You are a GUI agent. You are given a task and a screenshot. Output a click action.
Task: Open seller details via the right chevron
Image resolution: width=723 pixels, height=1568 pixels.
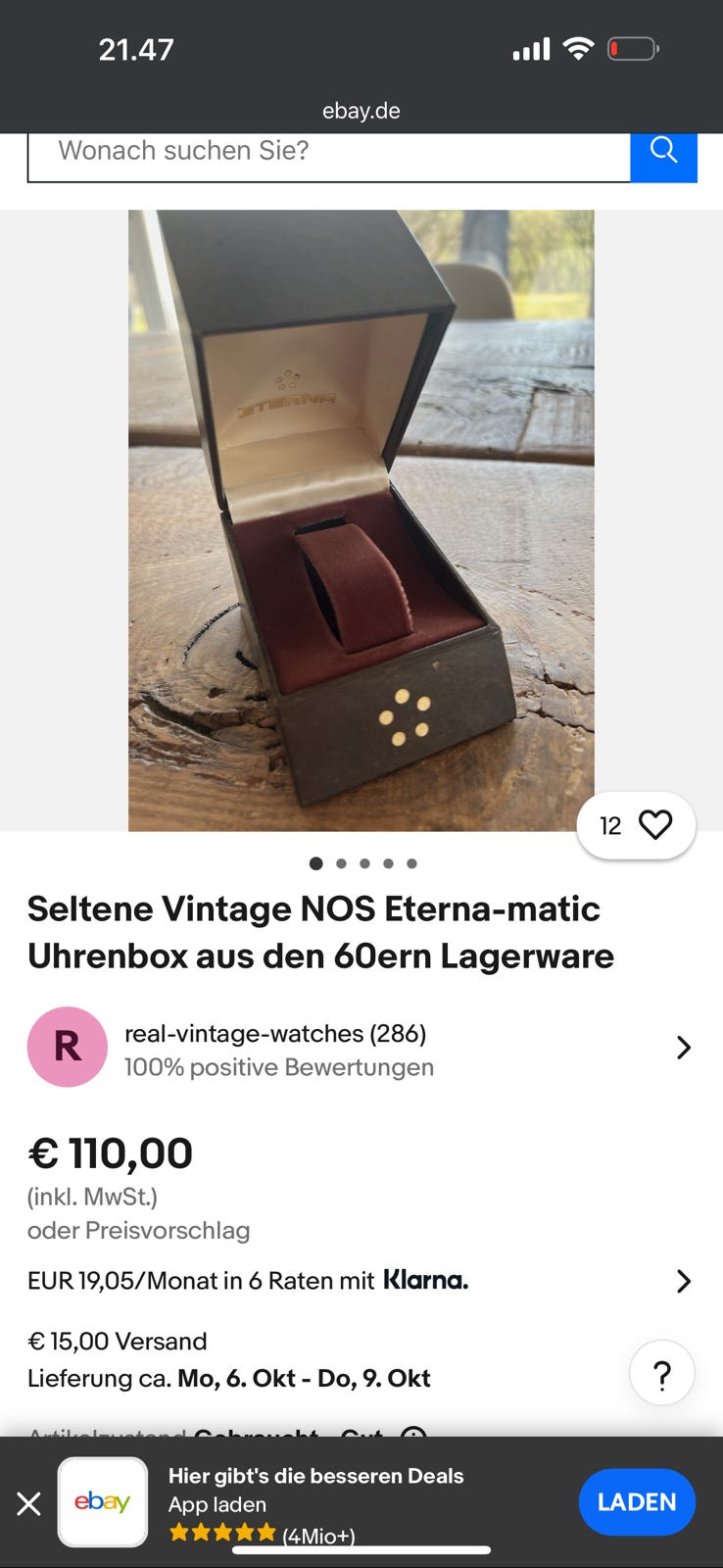point(683,1047)
